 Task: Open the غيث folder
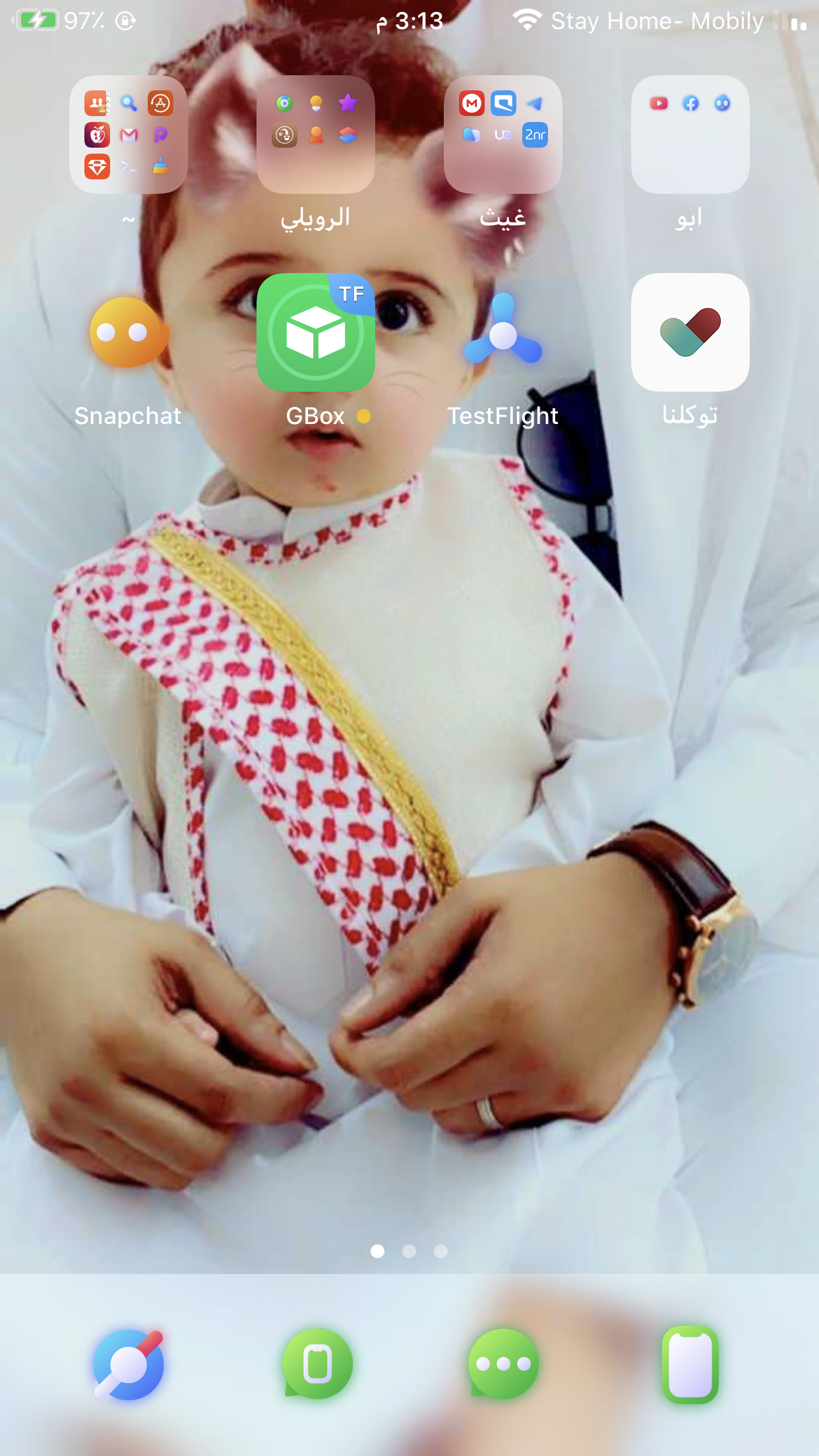coord(503,135)
